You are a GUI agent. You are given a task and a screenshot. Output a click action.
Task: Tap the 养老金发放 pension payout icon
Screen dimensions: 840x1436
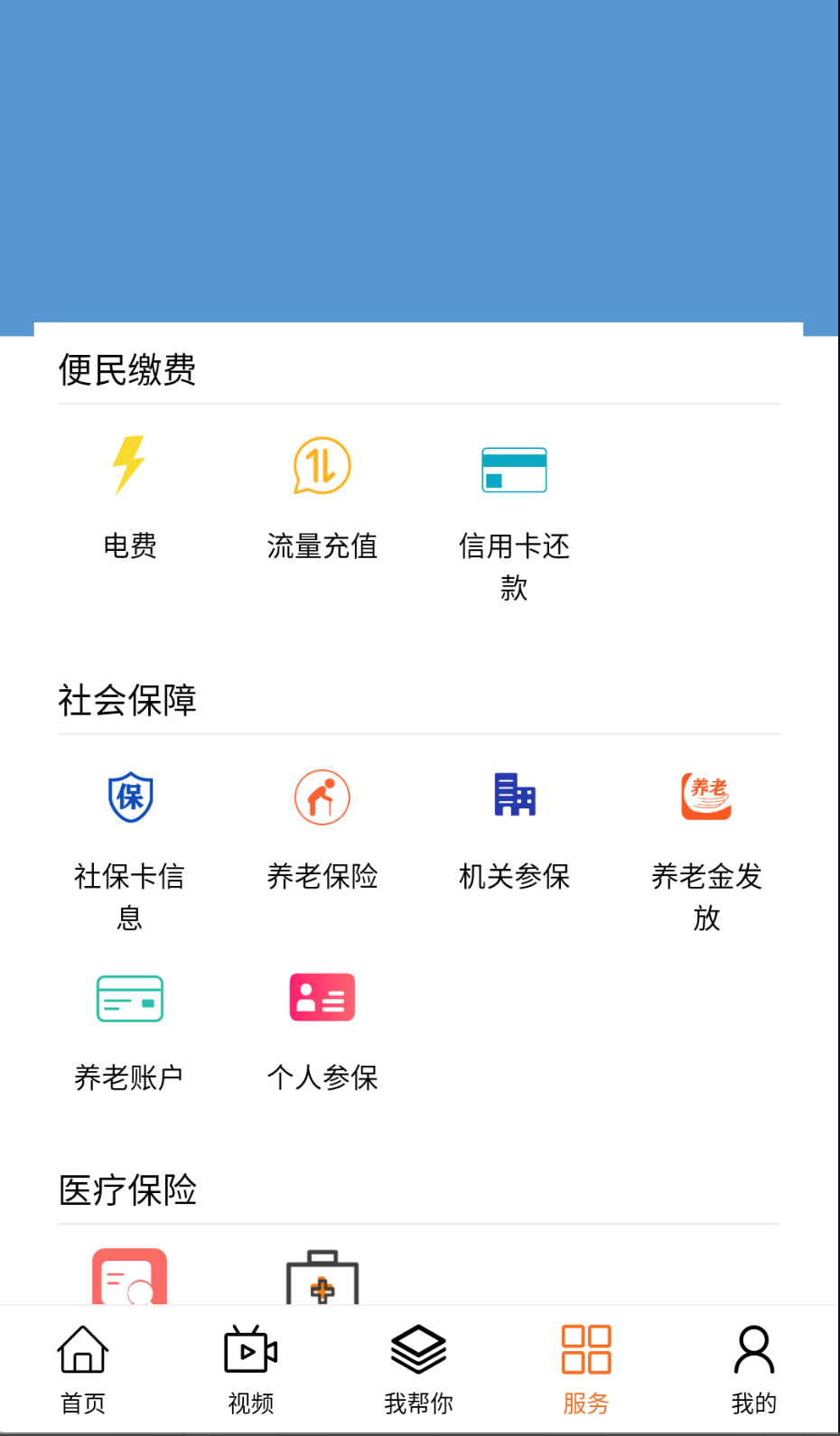[x=706, y=797]
